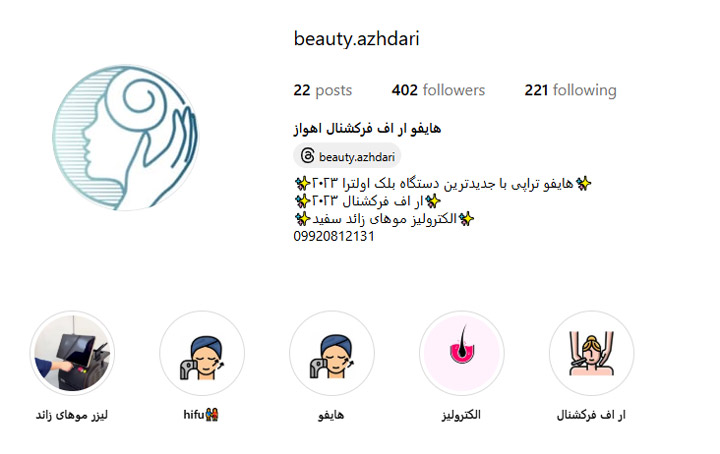Open the Threads link beauty.azhdari
Image resolution: width=720 pixels, height=454 pixels.
click(x=347, y=156)
